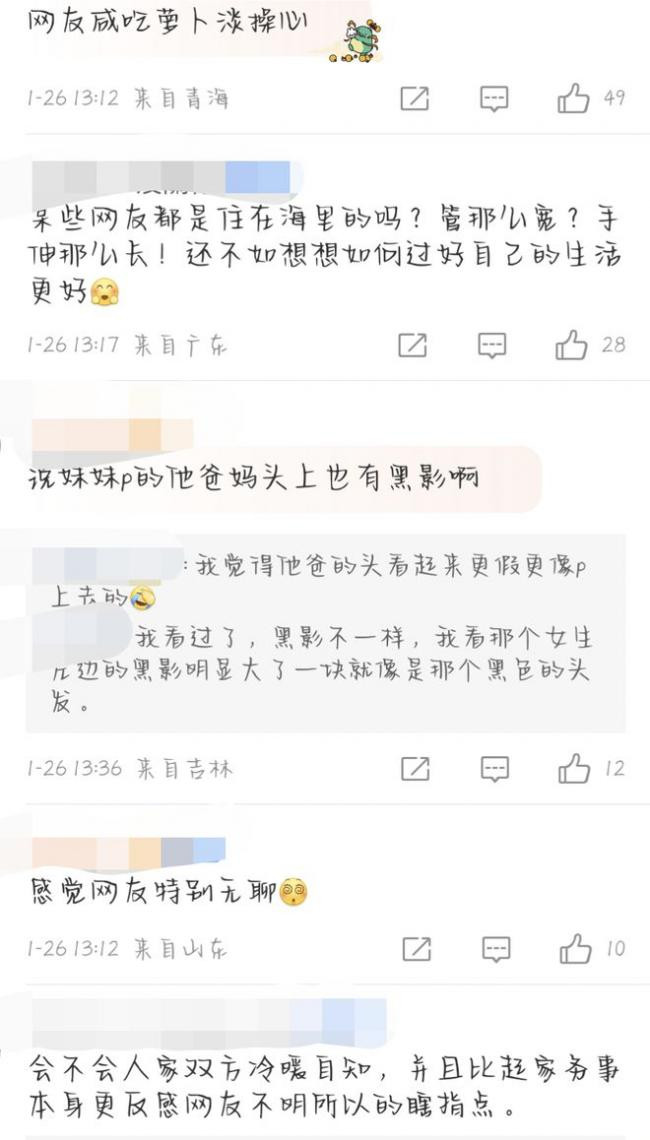The image size is (650, 1140).
Task: Share the comment posted from 青海
Action: tap(414, 98)
